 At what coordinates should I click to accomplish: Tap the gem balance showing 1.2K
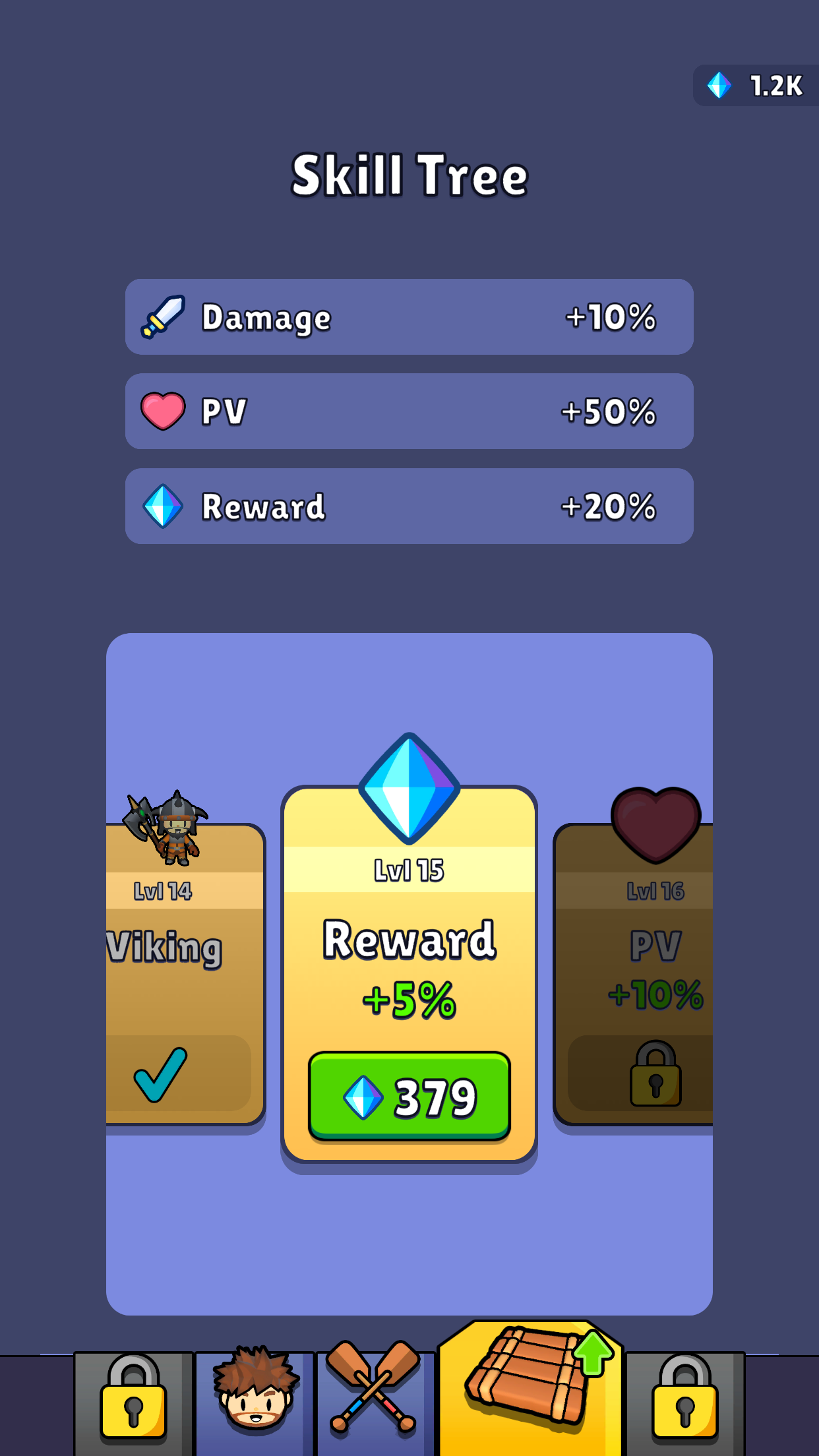coord(756,86)
